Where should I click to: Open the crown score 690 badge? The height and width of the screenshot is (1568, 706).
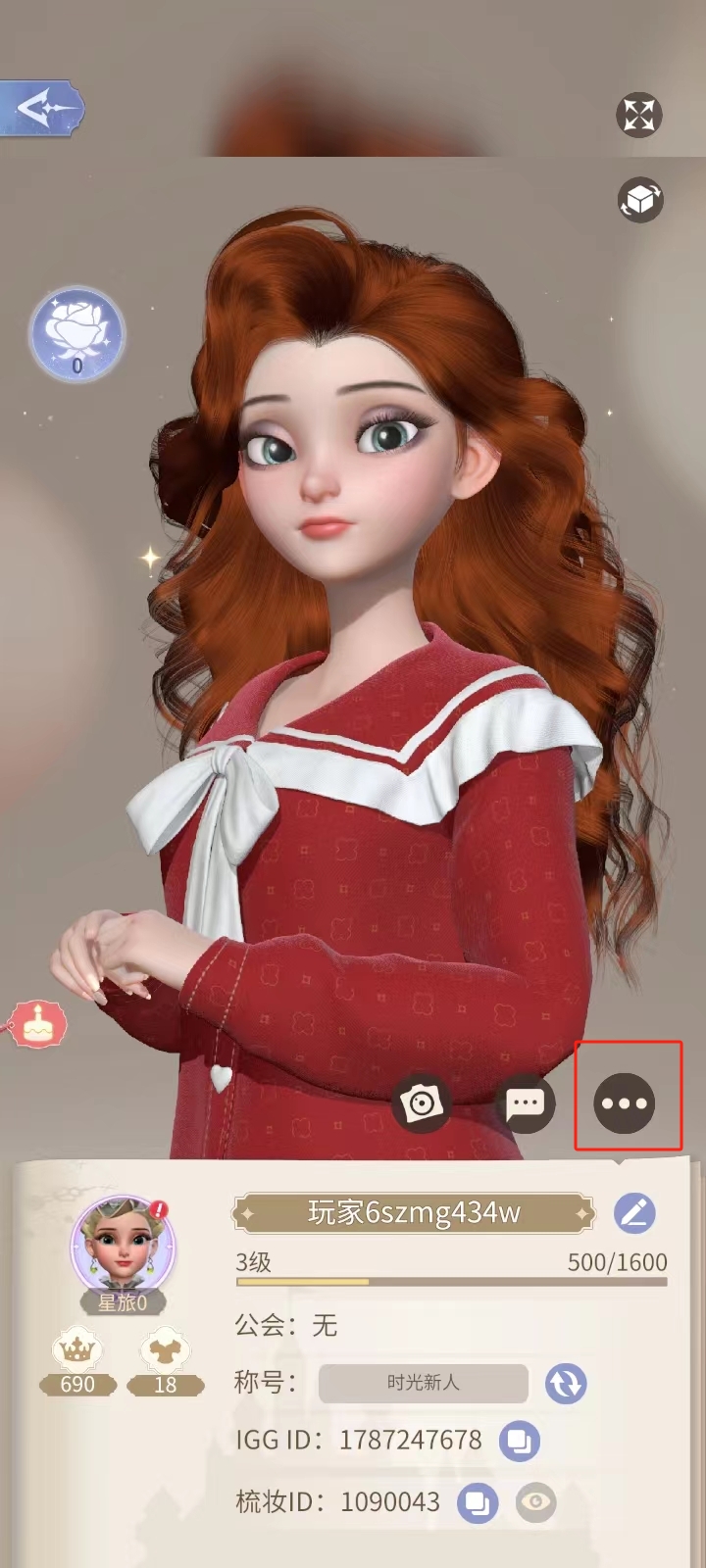pyautogui.click(x=77, y=1362)
